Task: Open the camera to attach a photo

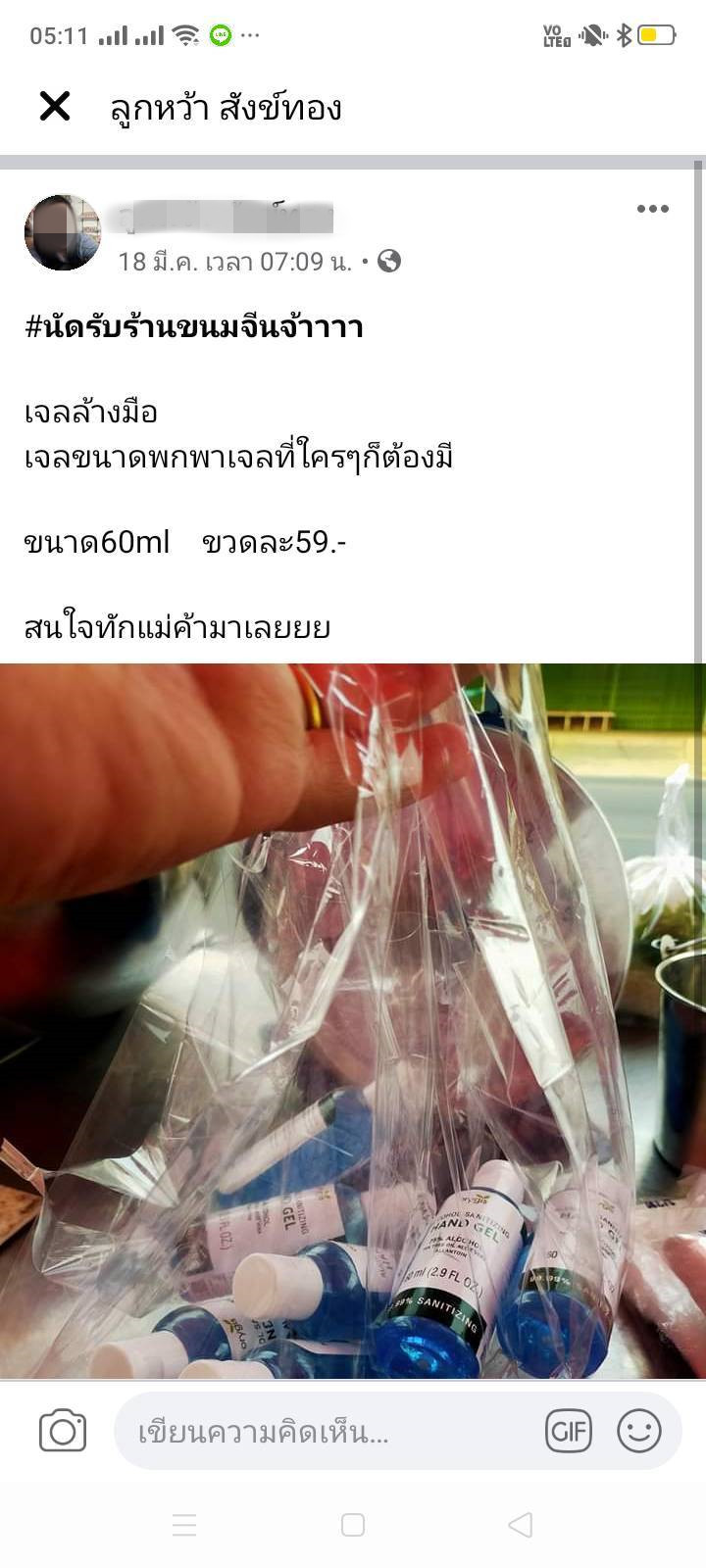Action: point(63,1432)
